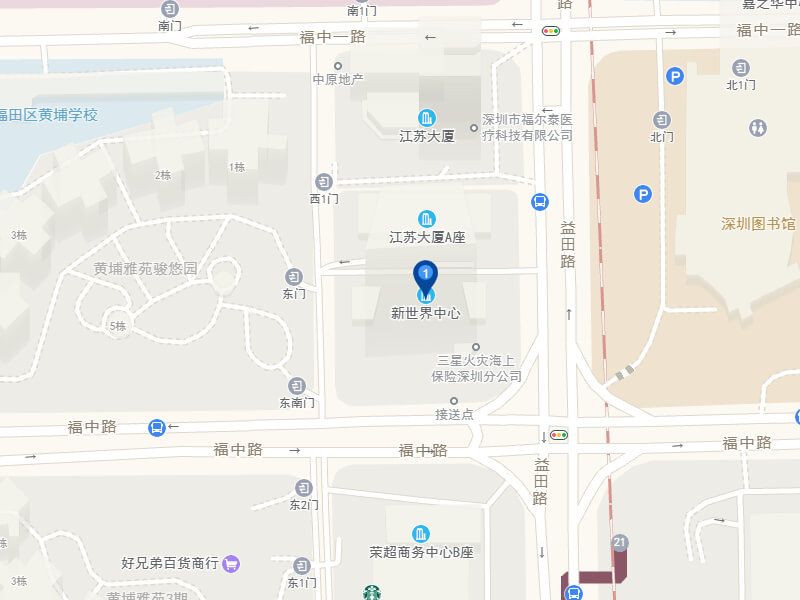Select the 深圳图书馆 label
The width and height of the screenshot is (800, 600).
click(759, 223)
